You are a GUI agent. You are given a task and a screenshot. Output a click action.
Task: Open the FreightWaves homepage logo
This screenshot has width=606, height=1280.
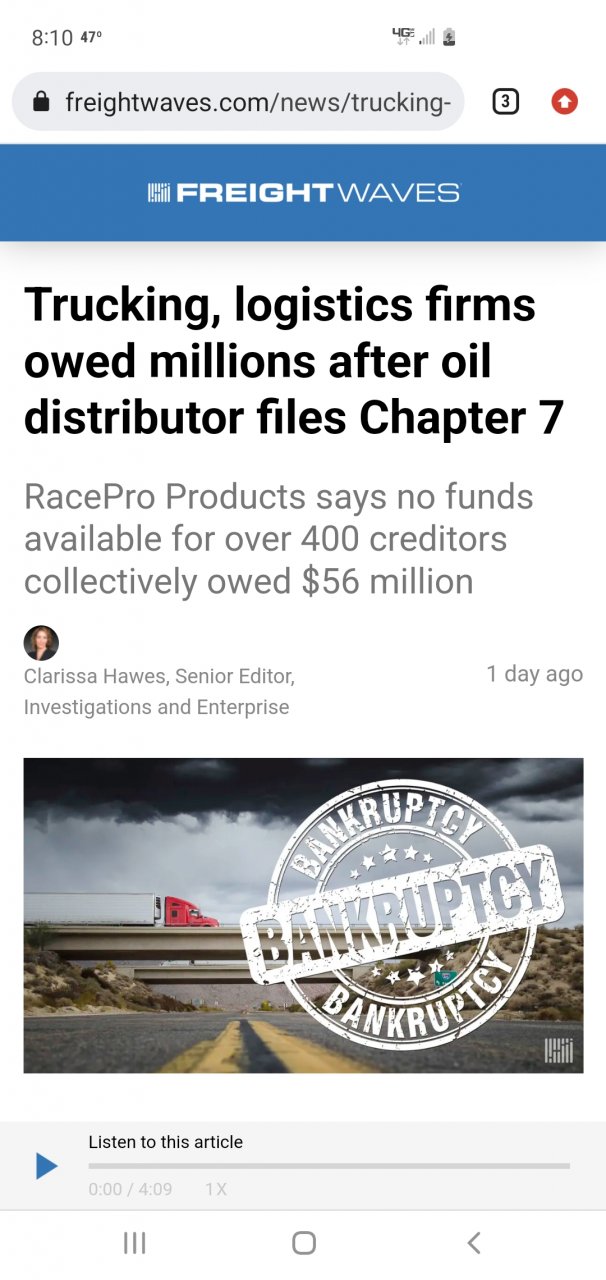tap(303, 192)
